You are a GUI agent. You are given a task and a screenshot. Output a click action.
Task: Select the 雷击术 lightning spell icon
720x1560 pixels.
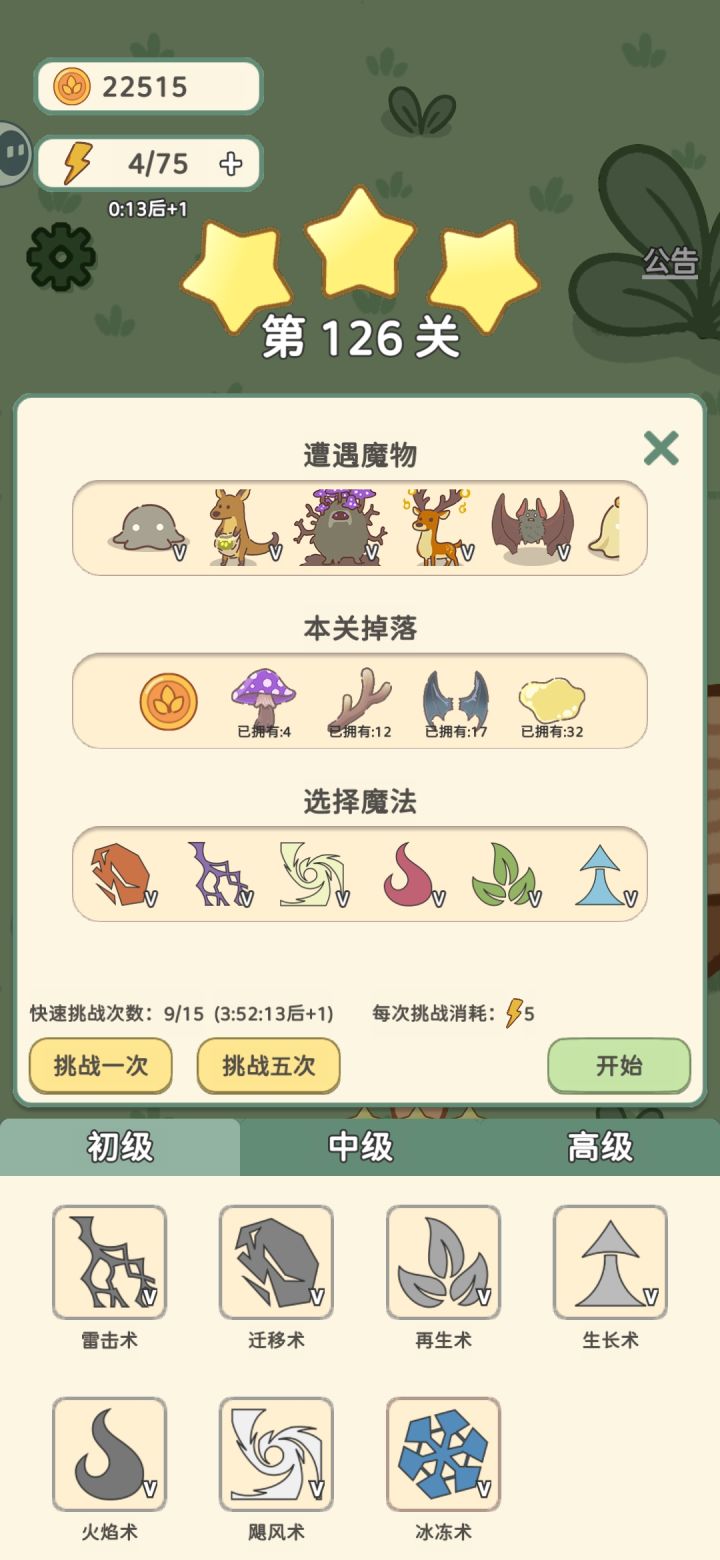coord(109,1262)
